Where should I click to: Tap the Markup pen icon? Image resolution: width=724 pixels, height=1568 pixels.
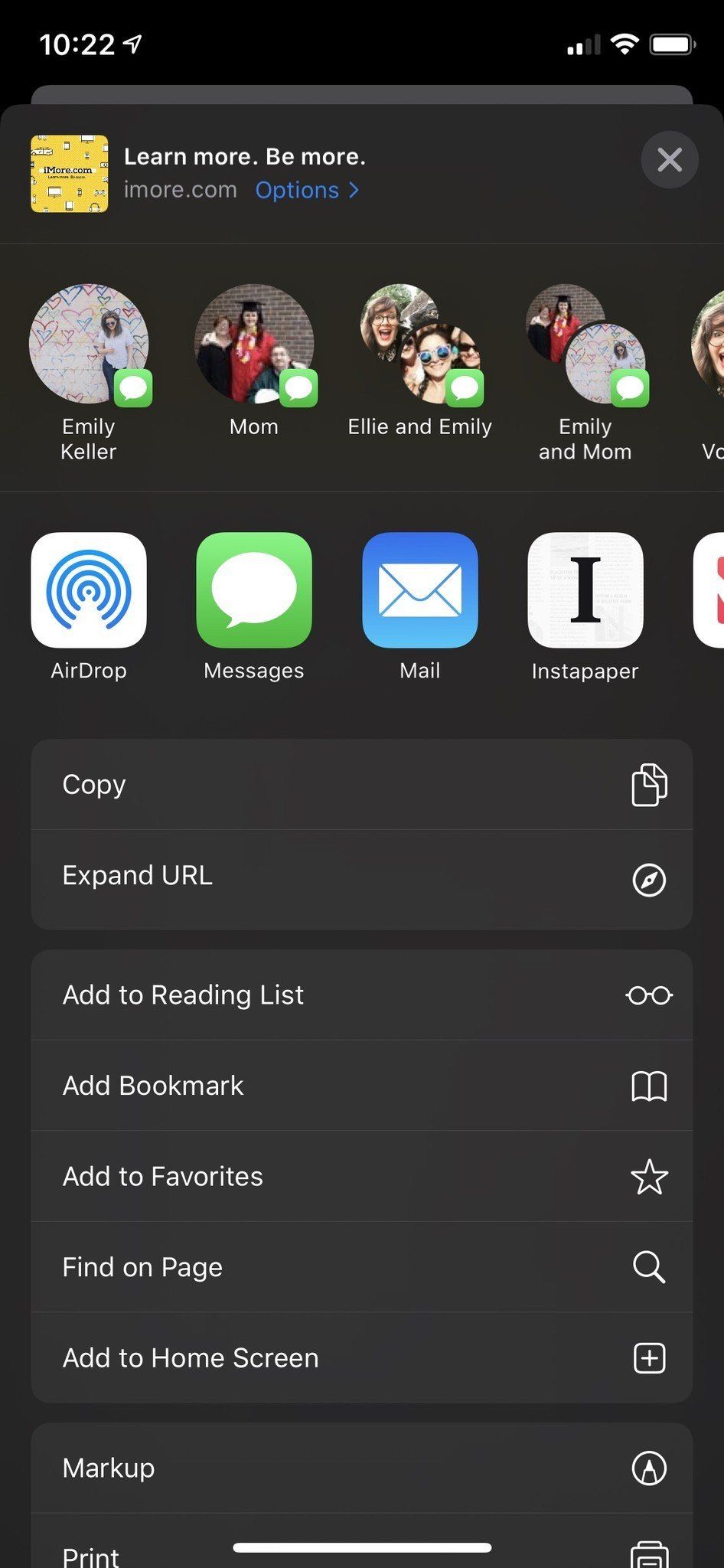[648, 1468]
